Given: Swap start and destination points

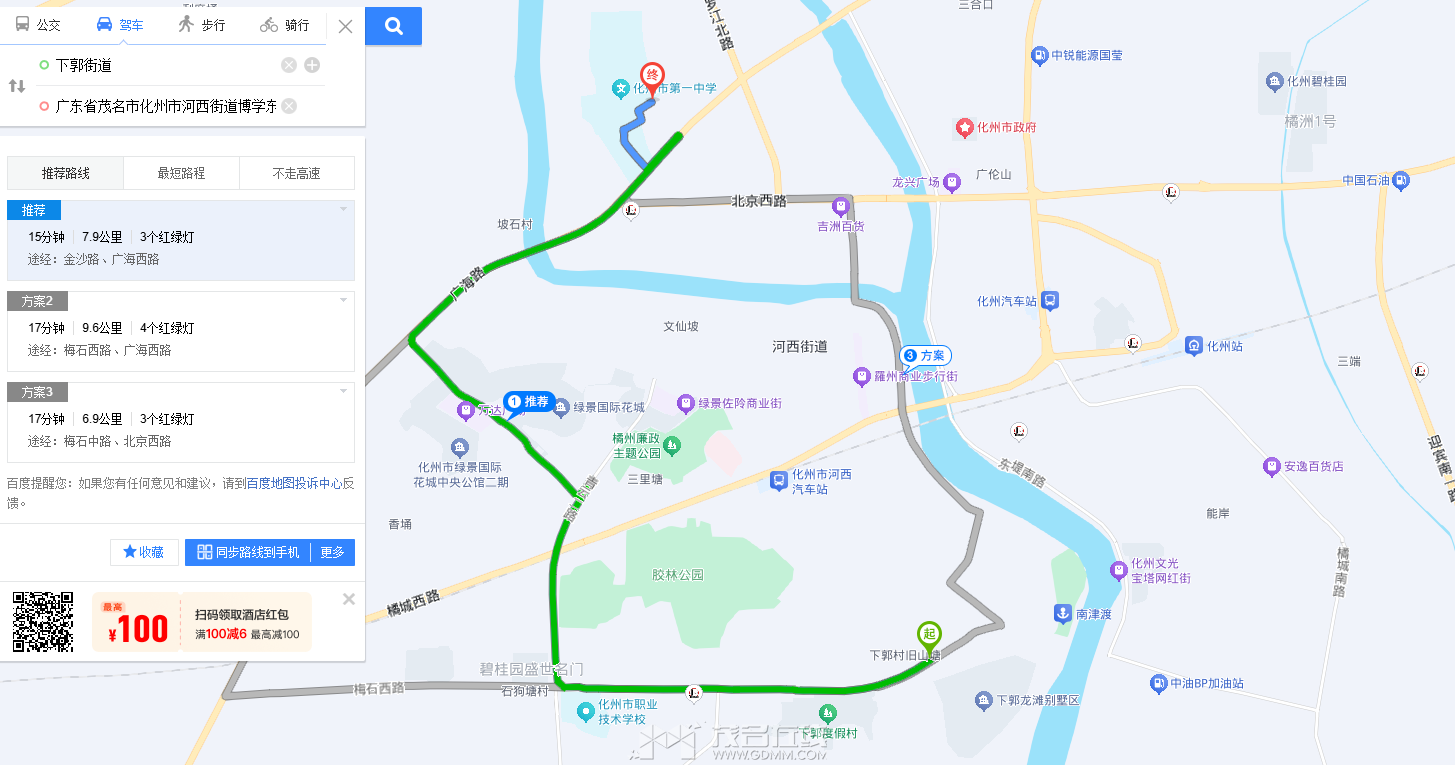Looking at the screenshot, I should [x=17, y=86].
